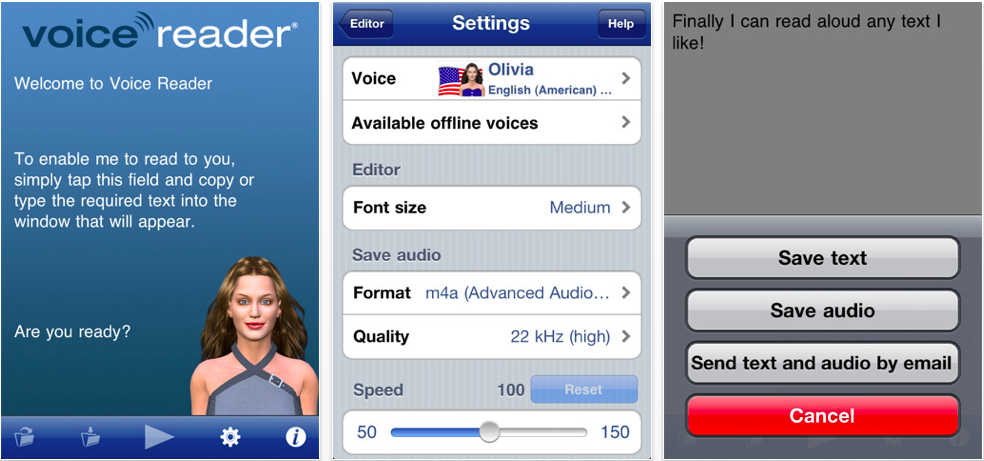Cancel the save options sheet
This screenshot has height=461, width=984.
point(822,416)
